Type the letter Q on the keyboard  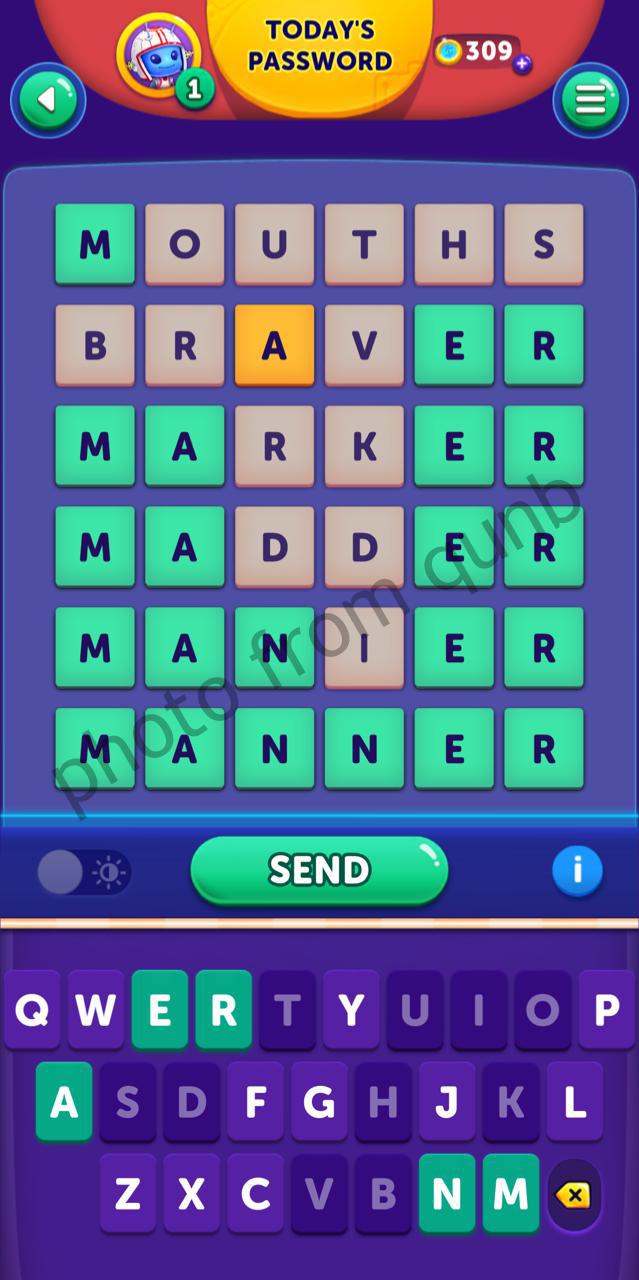(x=32, y=1010)
